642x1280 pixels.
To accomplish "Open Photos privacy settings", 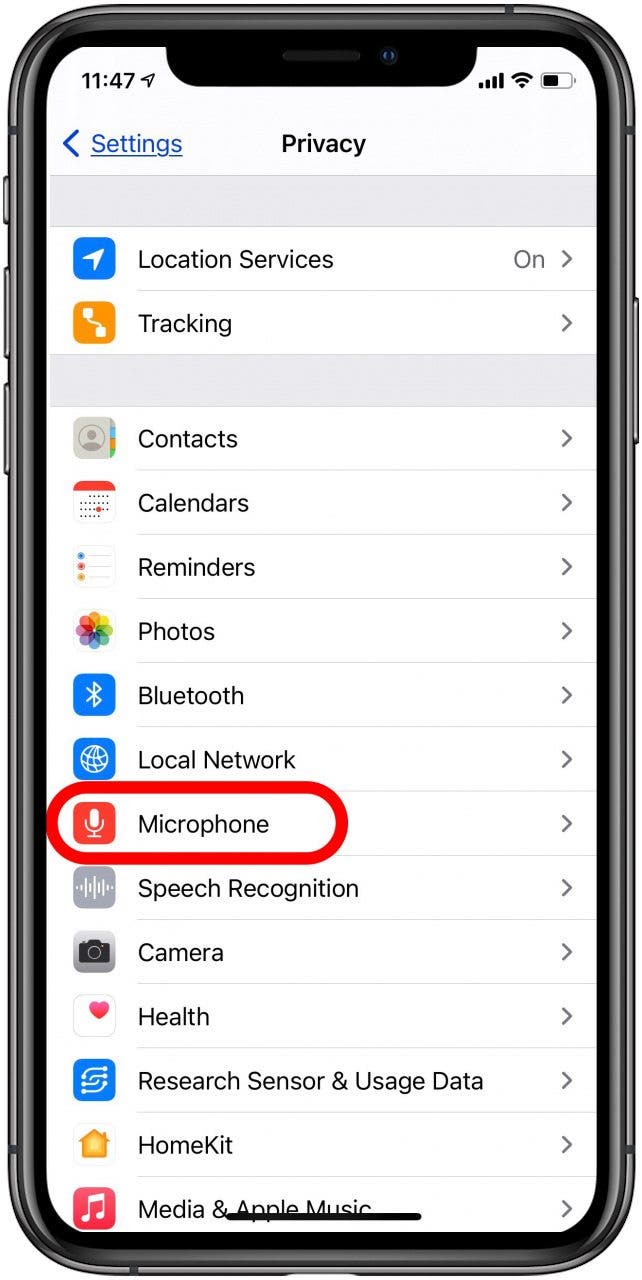I will (x=322, y=631).
